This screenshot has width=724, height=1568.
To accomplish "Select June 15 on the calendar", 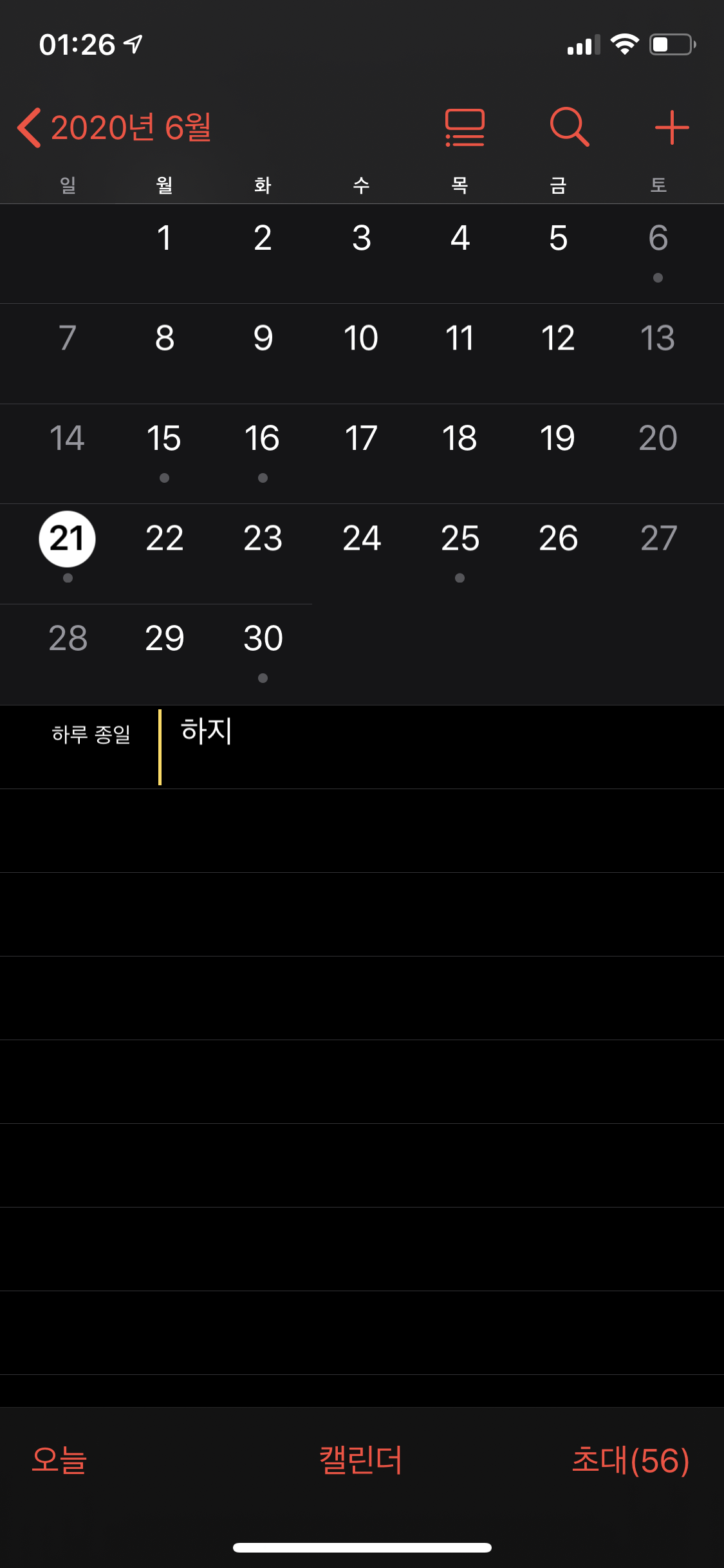I will click(164, 439).
